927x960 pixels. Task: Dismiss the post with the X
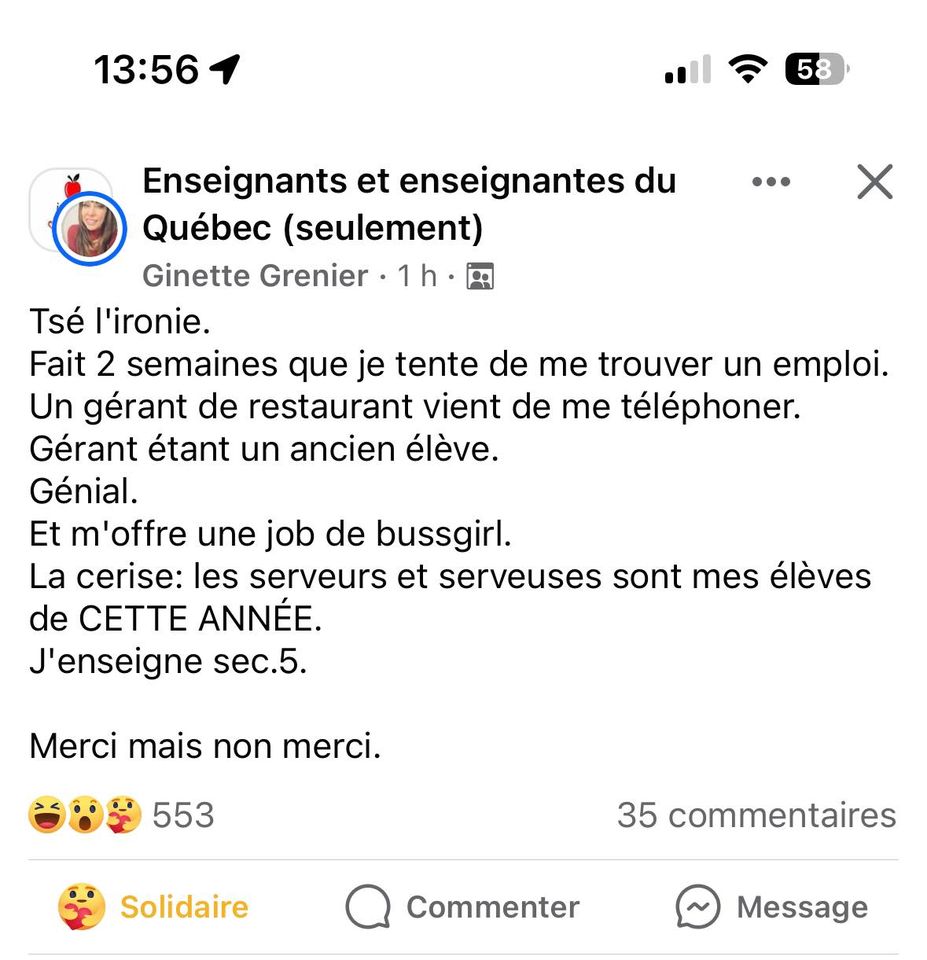pos(874,182)
